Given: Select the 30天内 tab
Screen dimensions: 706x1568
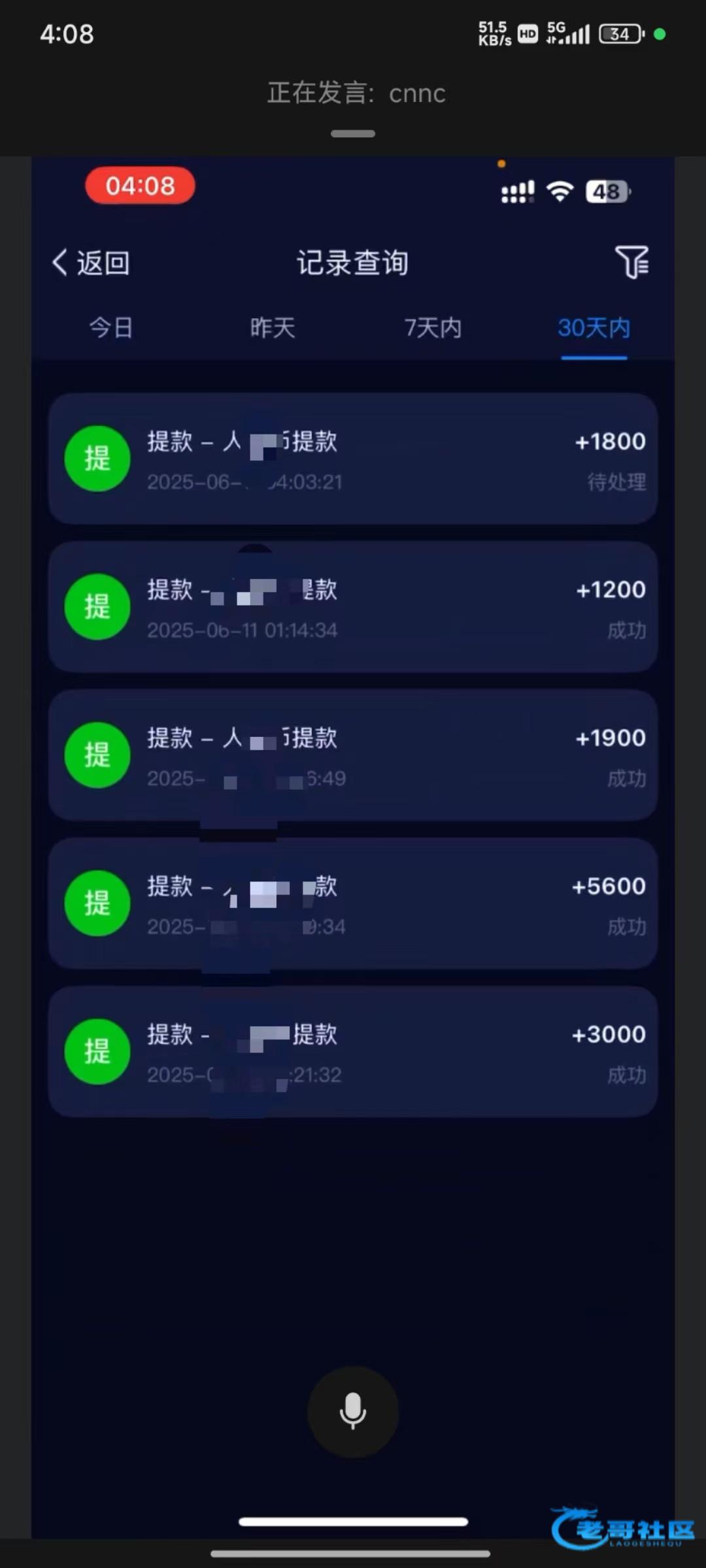Looking at the screenshot, I should pyautogui.click(x=594, y=327).
